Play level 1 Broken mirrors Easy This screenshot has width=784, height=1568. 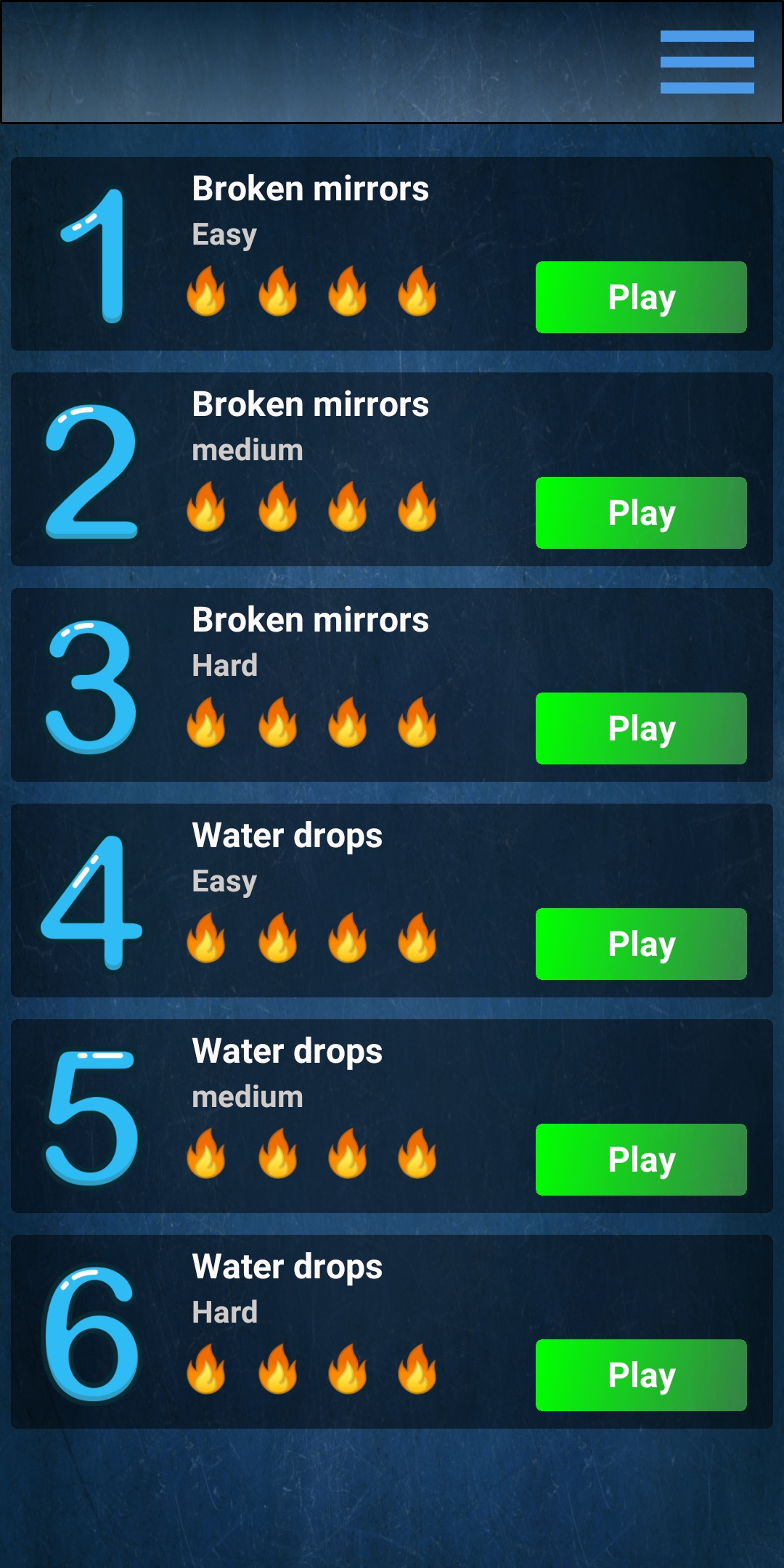(641, 298)
